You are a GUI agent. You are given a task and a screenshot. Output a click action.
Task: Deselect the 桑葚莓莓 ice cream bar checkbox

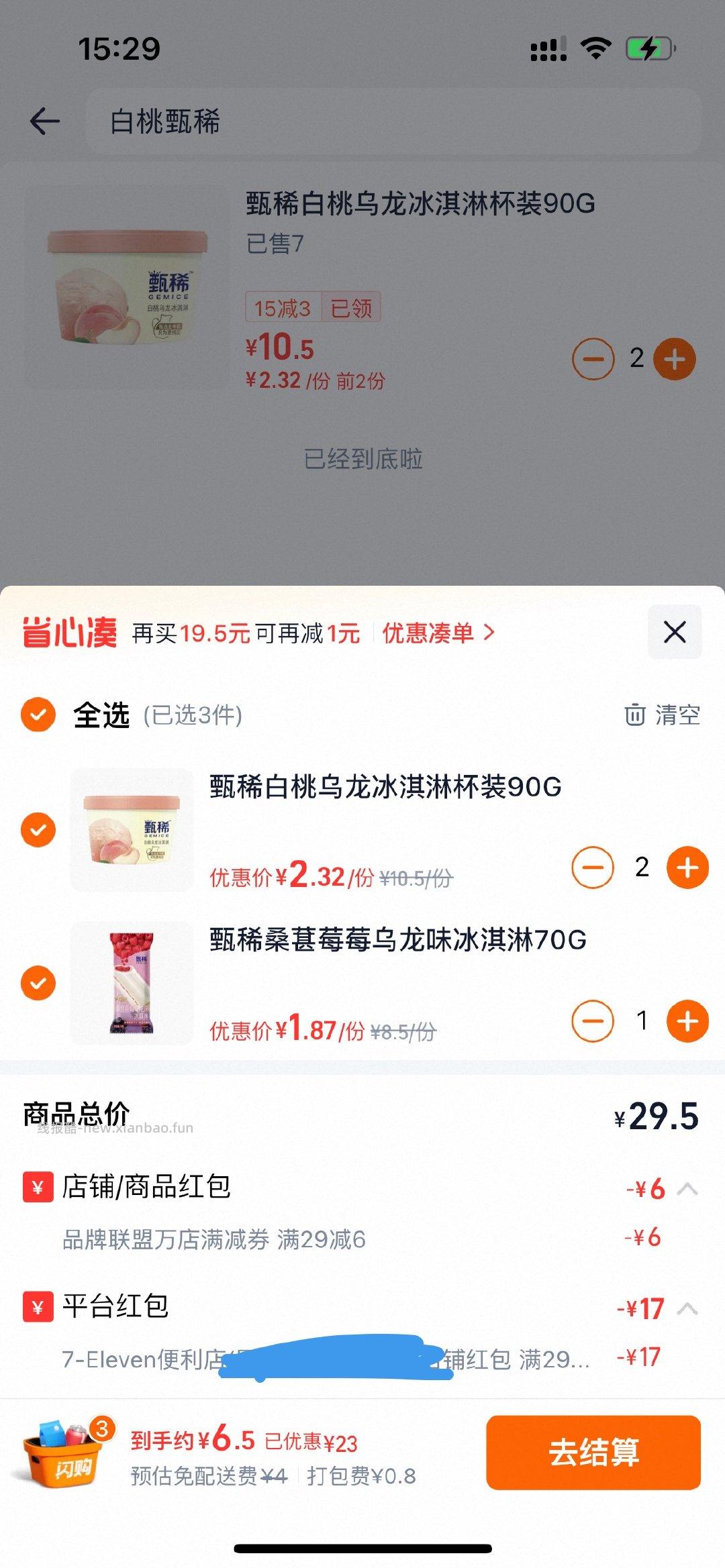(38, 982)
